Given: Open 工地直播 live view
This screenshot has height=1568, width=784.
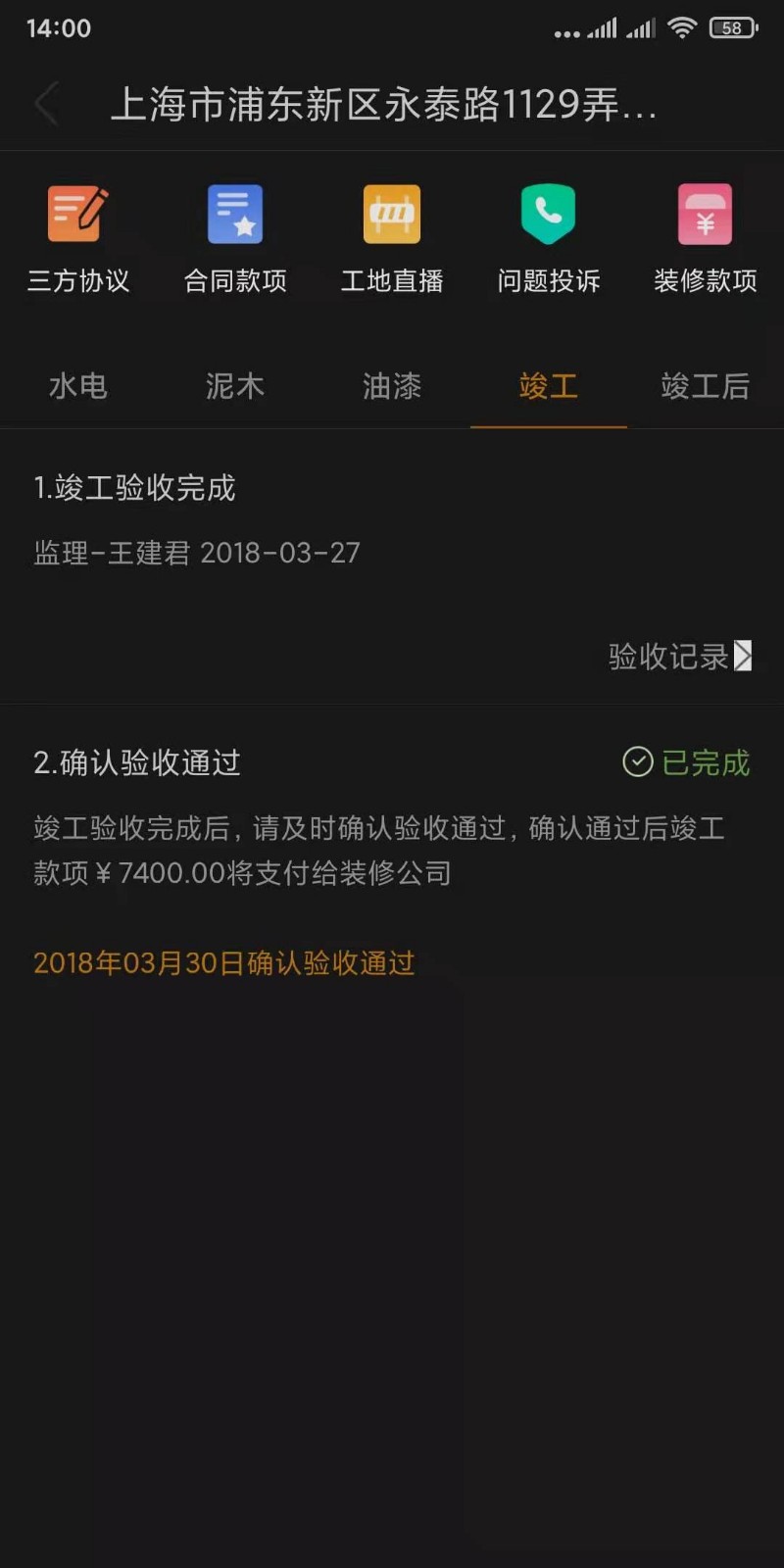Looking at the screenshot, I should (392, 239).
